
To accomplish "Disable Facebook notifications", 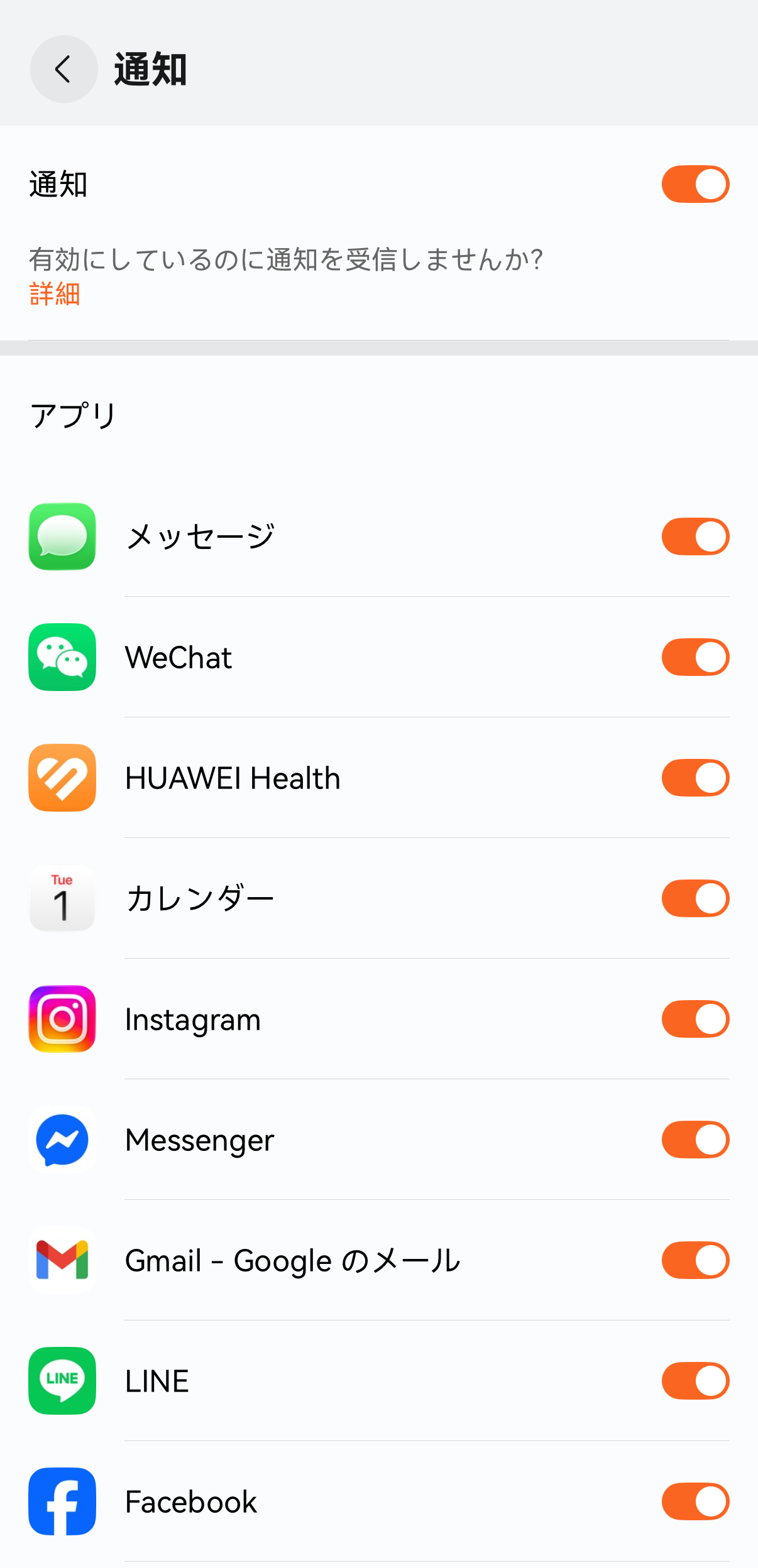I will click(x=695, y=1501).
